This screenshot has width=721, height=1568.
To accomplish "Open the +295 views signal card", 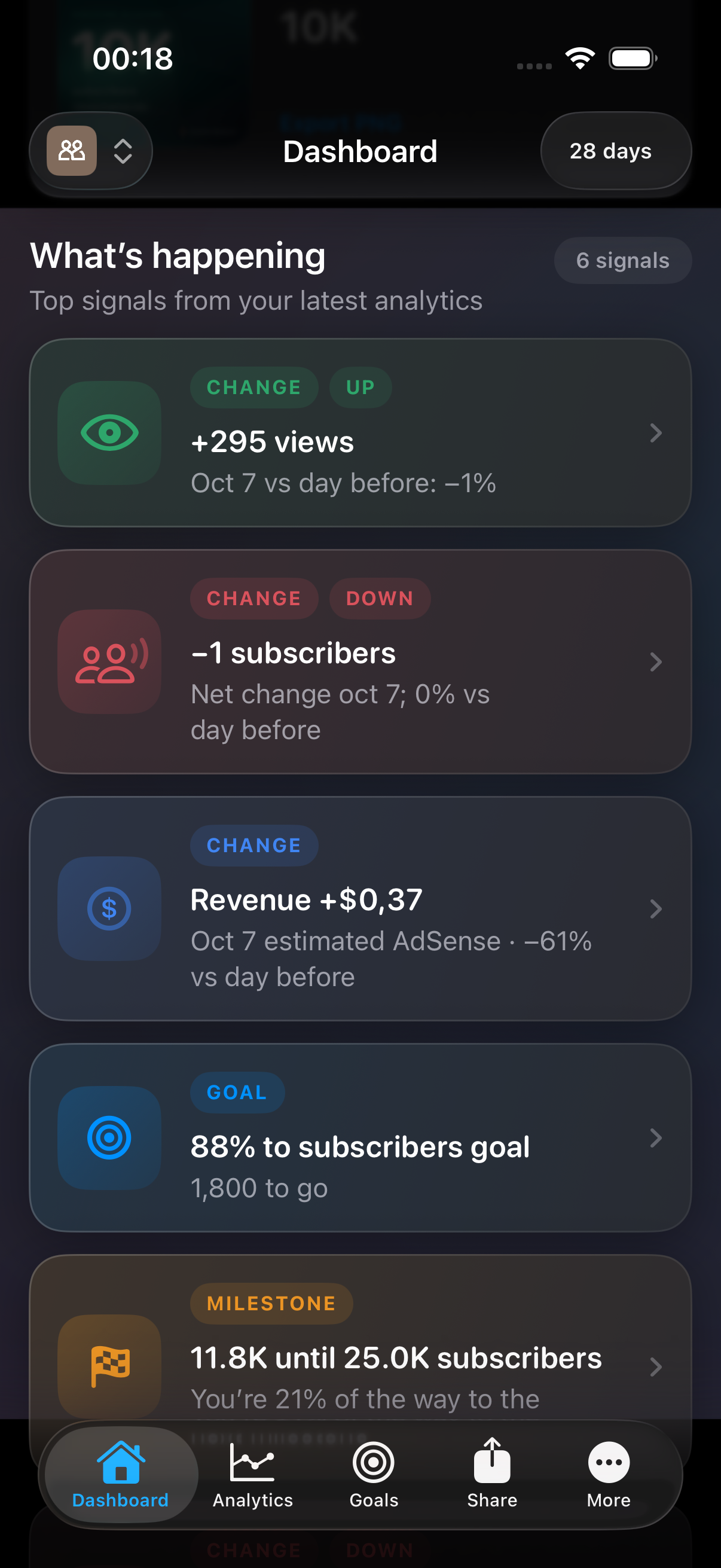I will coord(360,433).
